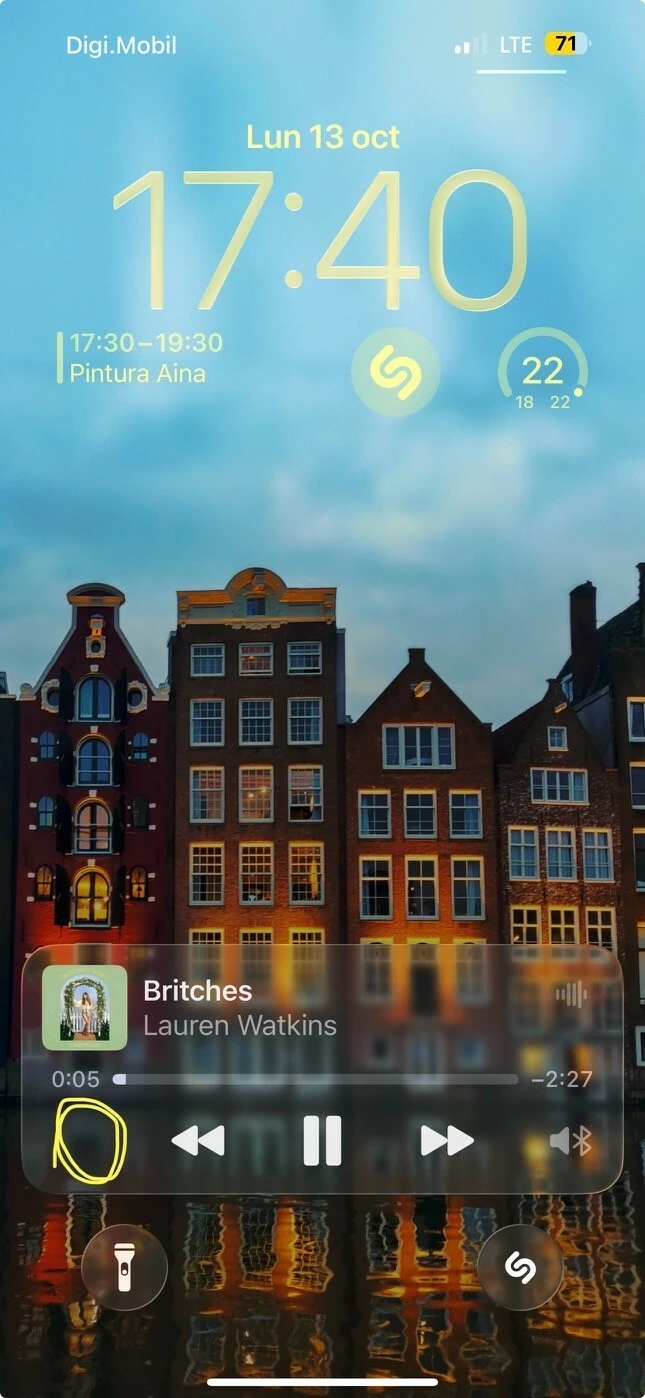Image resolution: width=645 pixels, height=1398 pixels.
Task: Open the Pintura Aina calendar event
Action: point(138,359)
